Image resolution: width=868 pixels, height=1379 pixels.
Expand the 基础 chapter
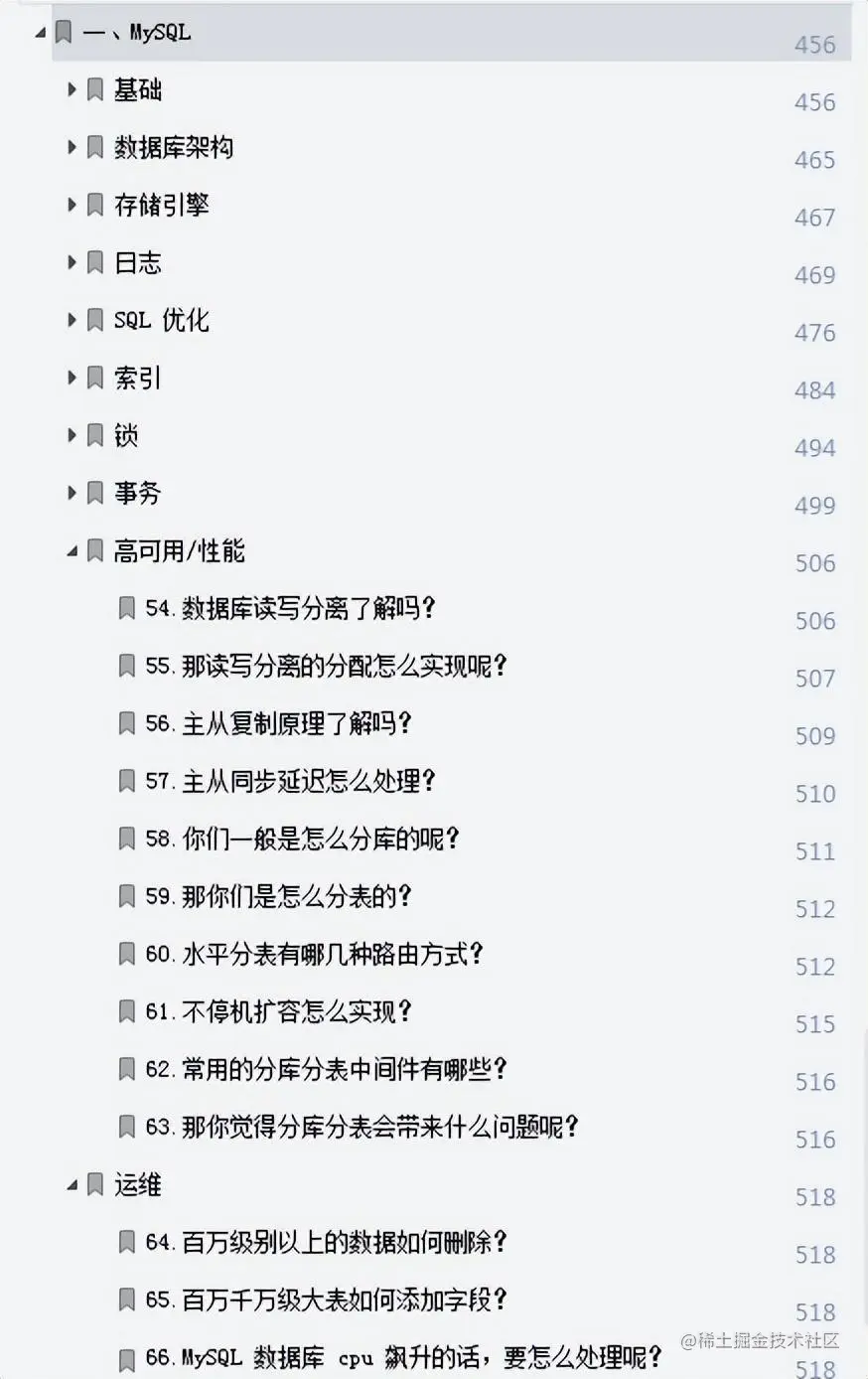click(72, 89)
